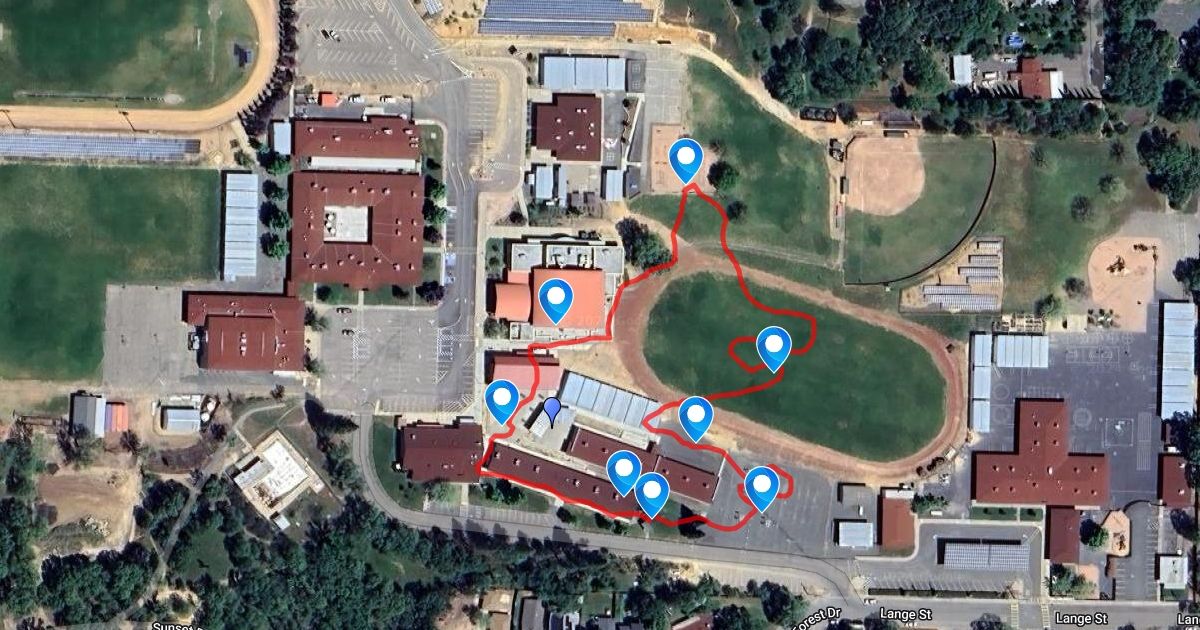1200x630 pixels.
Task: Tap the small dark blue location pin
Action: pos(552,409)
